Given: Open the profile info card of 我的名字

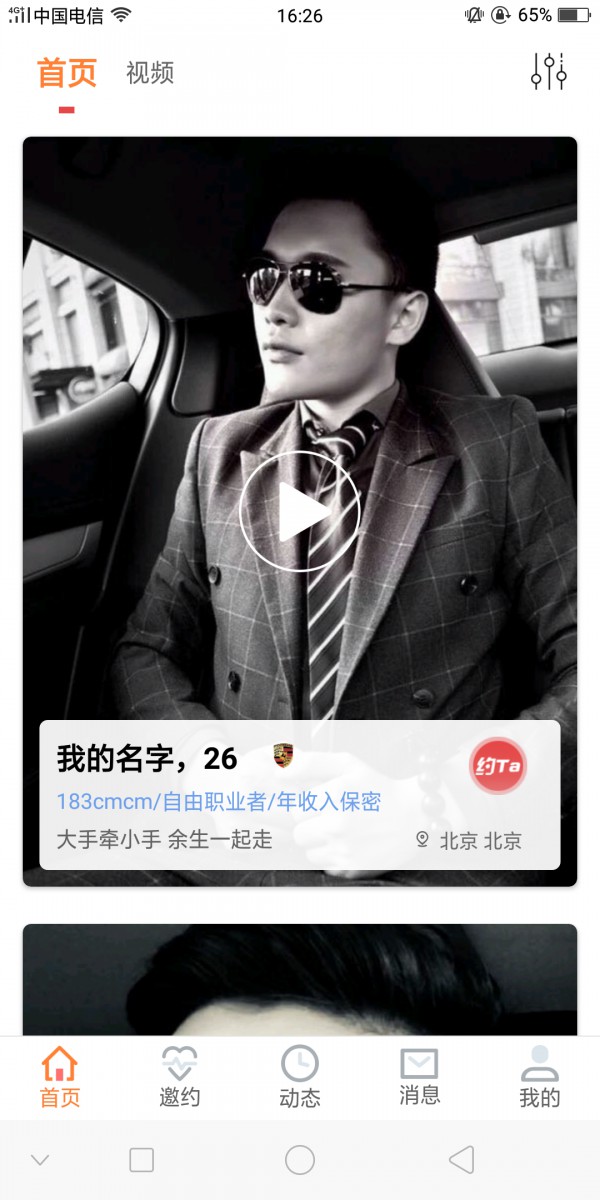Looking at the screenshot, I should click(x=250, y=795).
